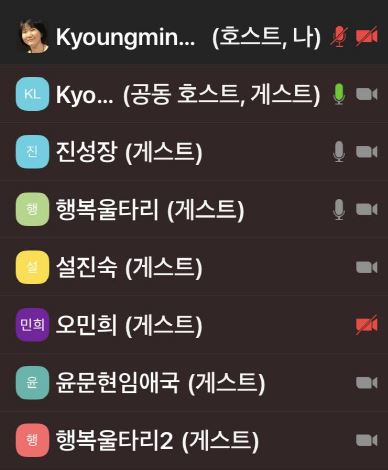Open options for participant 오민희
Image resolution: width=388 pixels, height=470 pixels.
[x=194, y=325]
